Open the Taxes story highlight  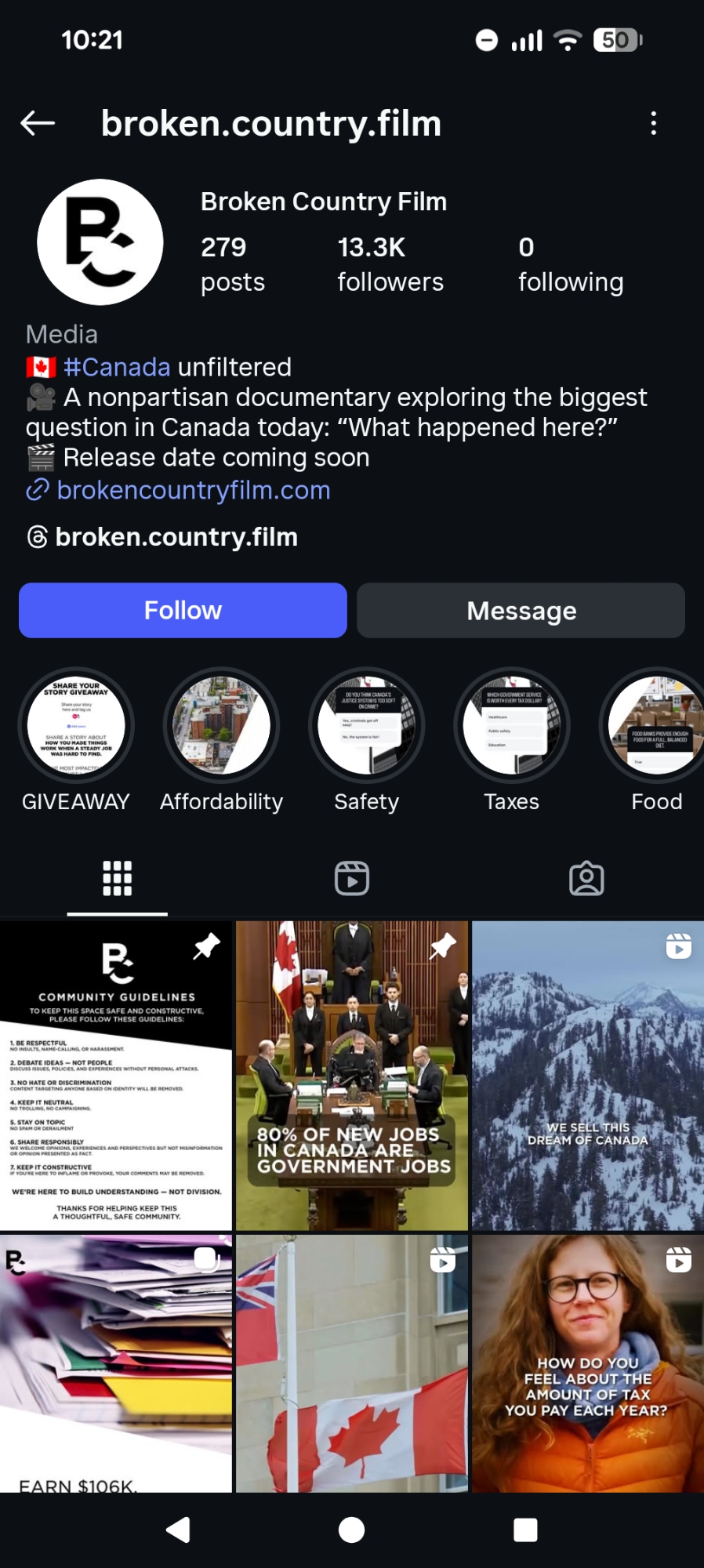511,725
